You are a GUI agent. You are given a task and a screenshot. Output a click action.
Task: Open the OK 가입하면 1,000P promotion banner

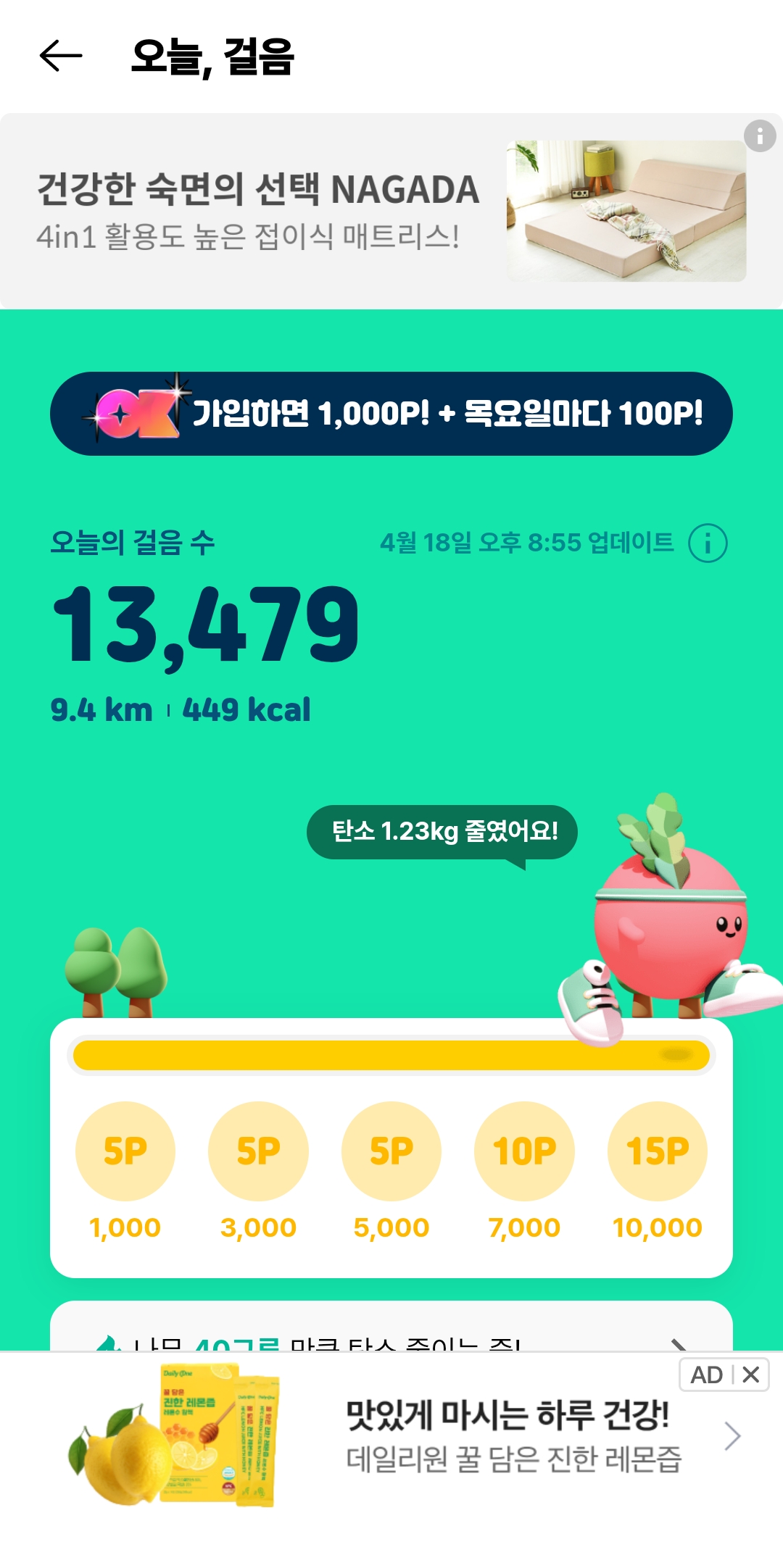click(391, 414)
